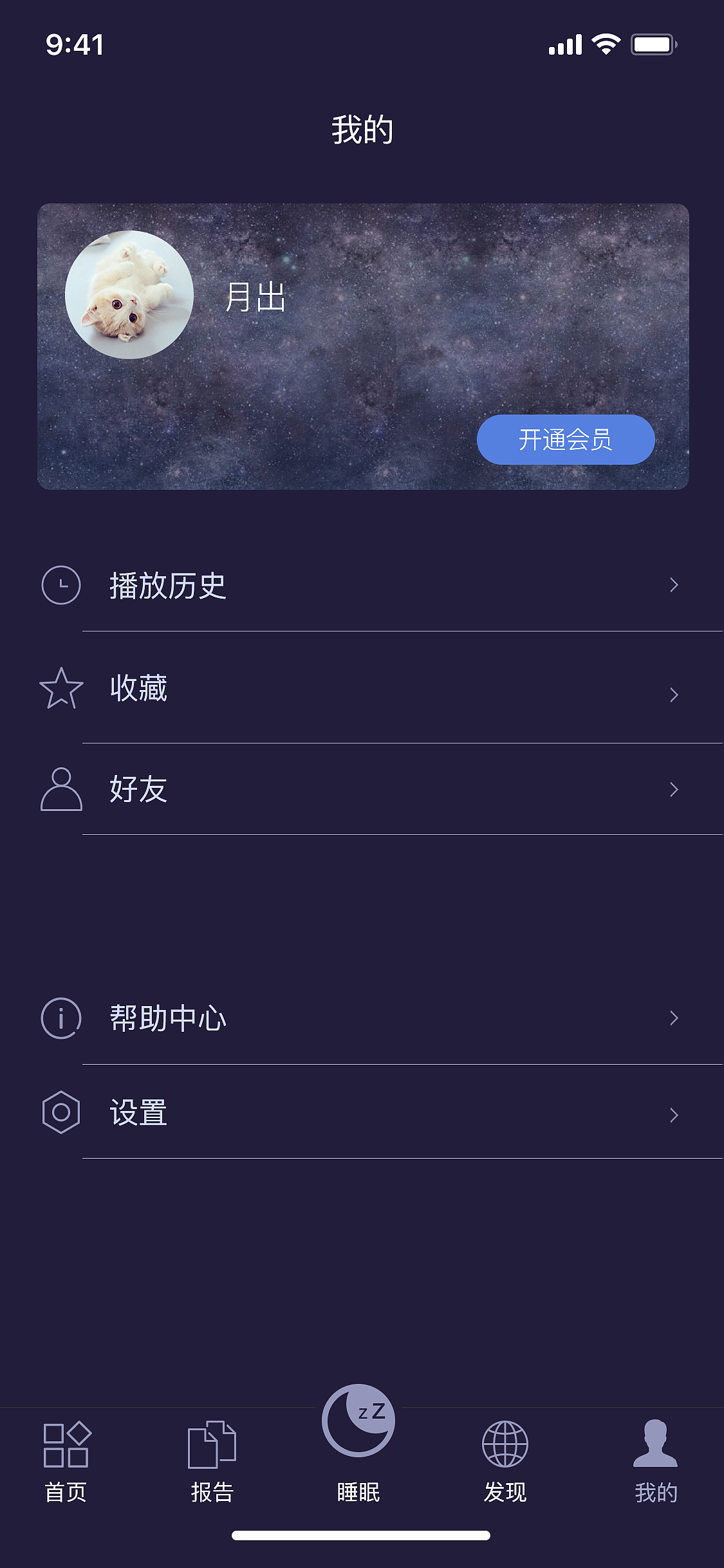The width and height of the screenshot is (724, 1568).
Task: Tap the cat profile avatar
Action: coord(128,294)
